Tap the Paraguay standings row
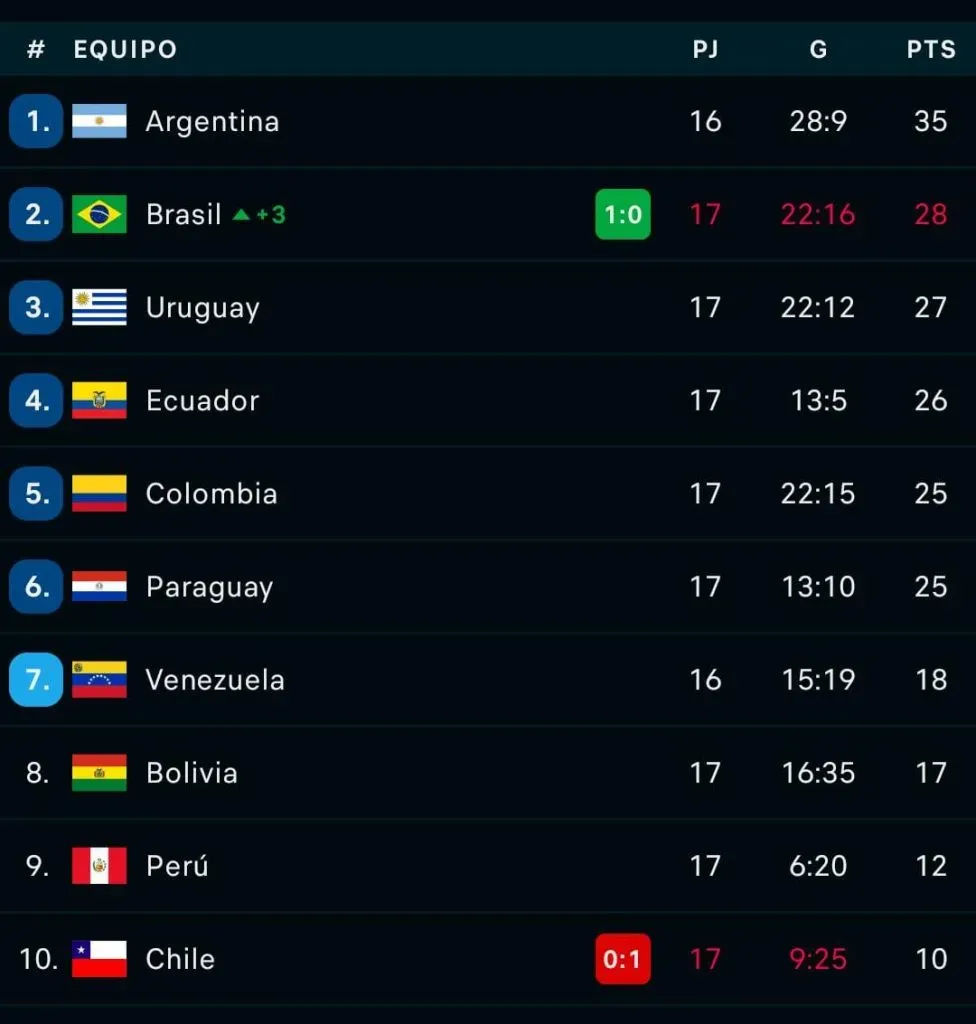This screenshot has height=1024, width=976. click(x=209, y=587)
